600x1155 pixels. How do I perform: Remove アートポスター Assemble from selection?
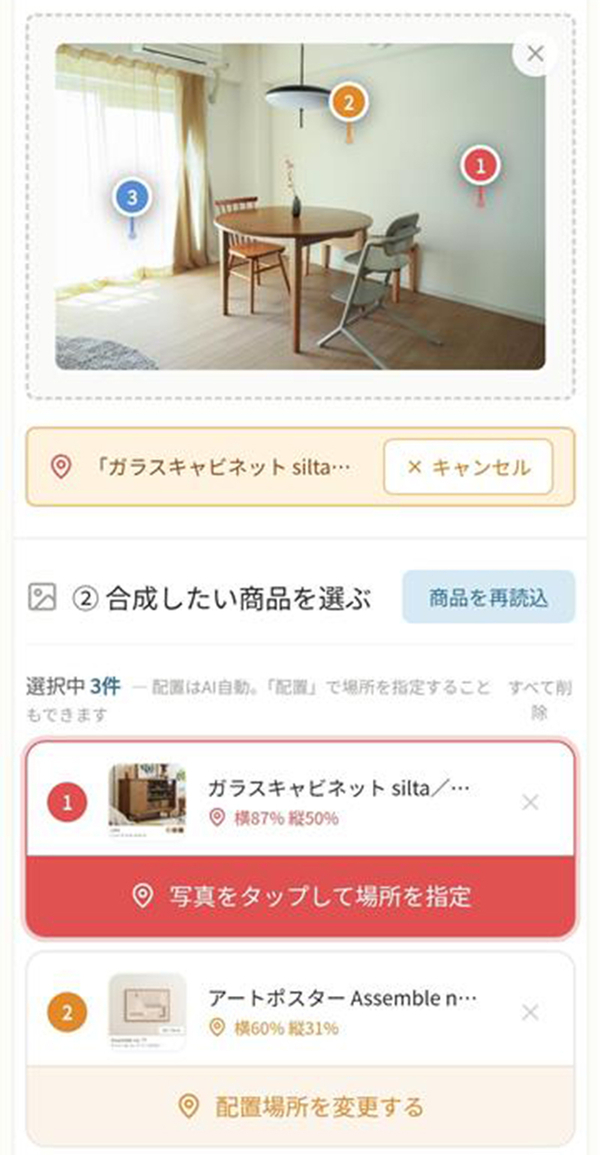point(530,1012)
